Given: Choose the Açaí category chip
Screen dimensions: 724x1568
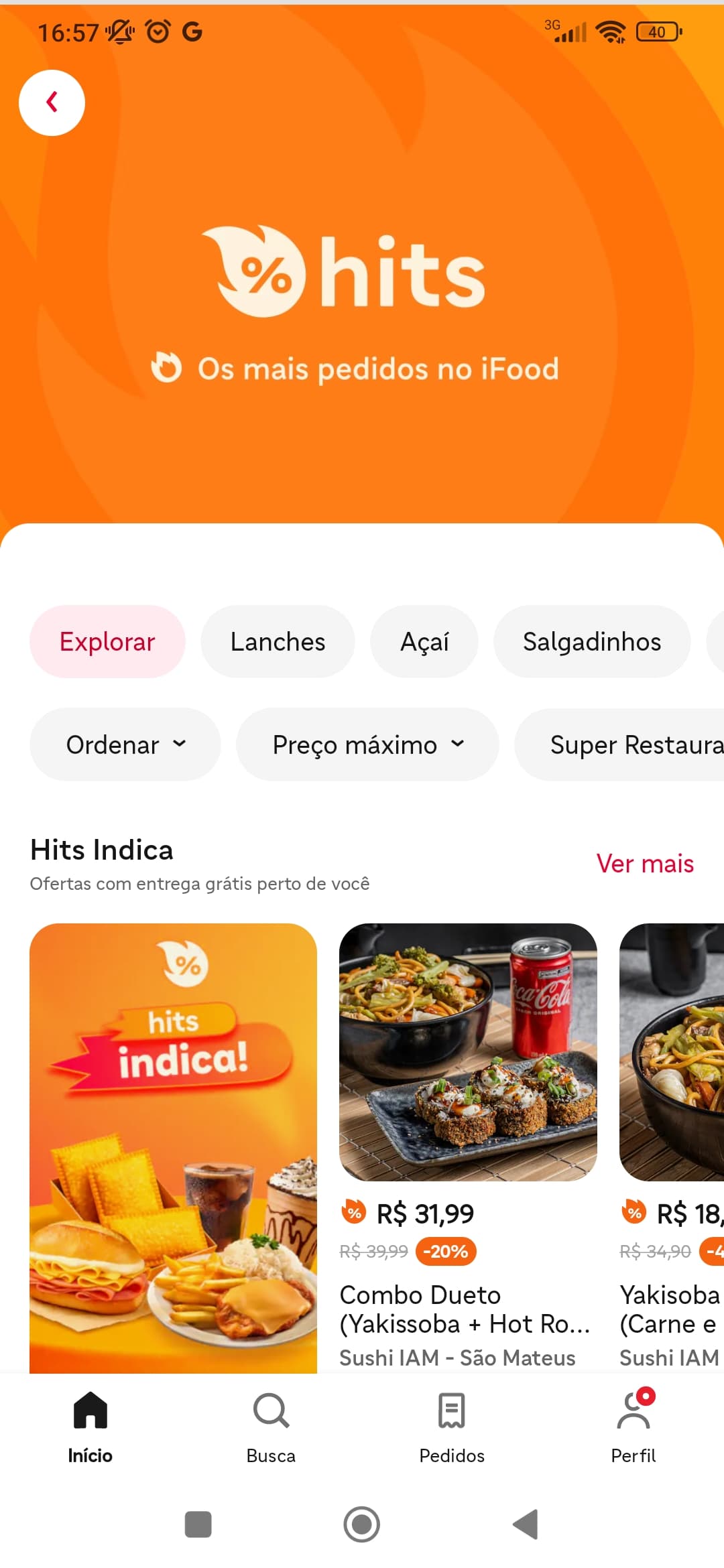Looking at the screenshot, I should point(424,641).
